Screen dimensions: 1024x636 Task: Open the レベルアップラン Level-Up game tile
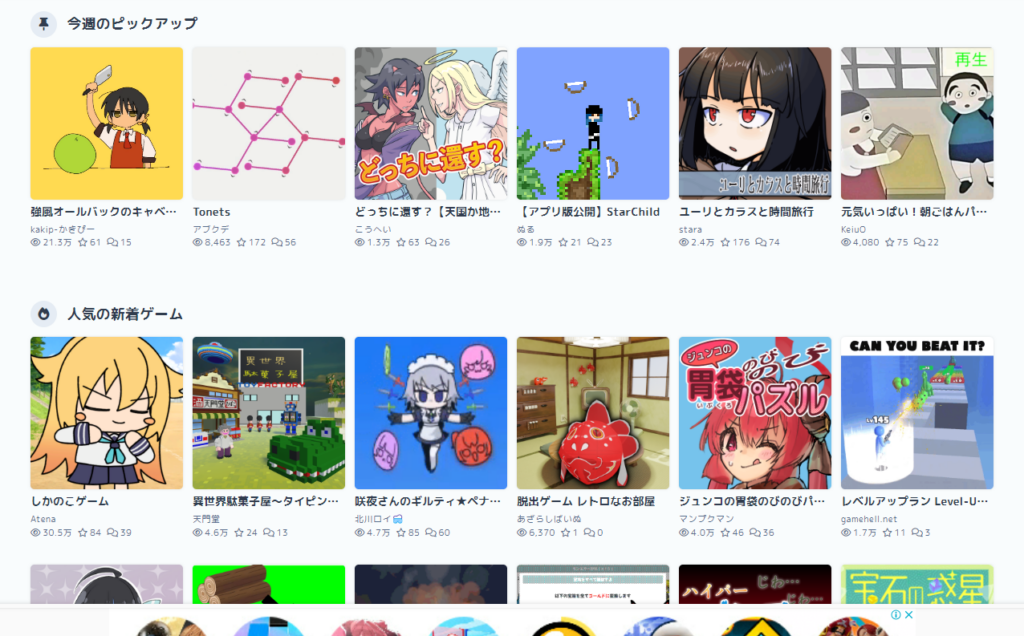click(917, 412)
